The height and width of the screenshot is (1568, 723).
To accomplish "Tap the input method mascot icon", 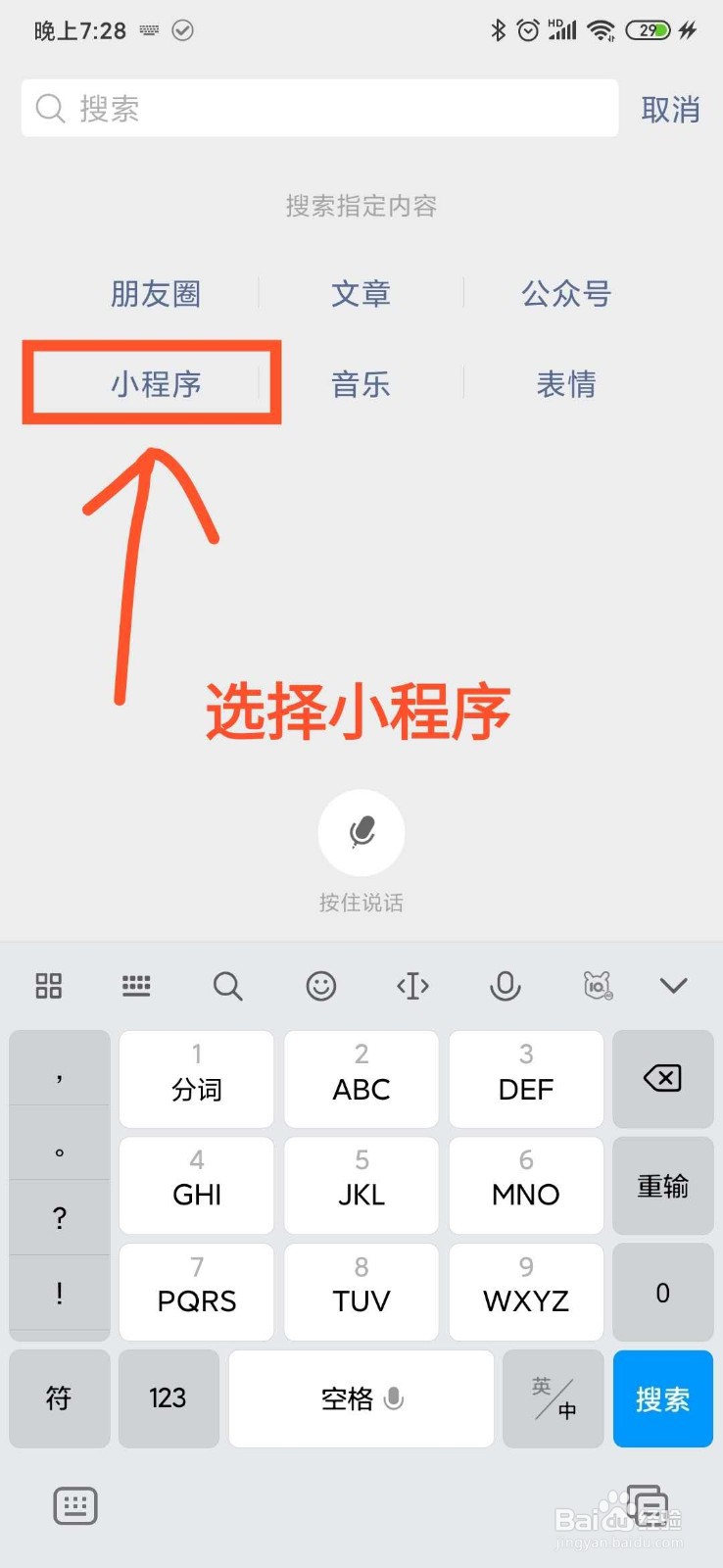I will click(x=597, y=986).
